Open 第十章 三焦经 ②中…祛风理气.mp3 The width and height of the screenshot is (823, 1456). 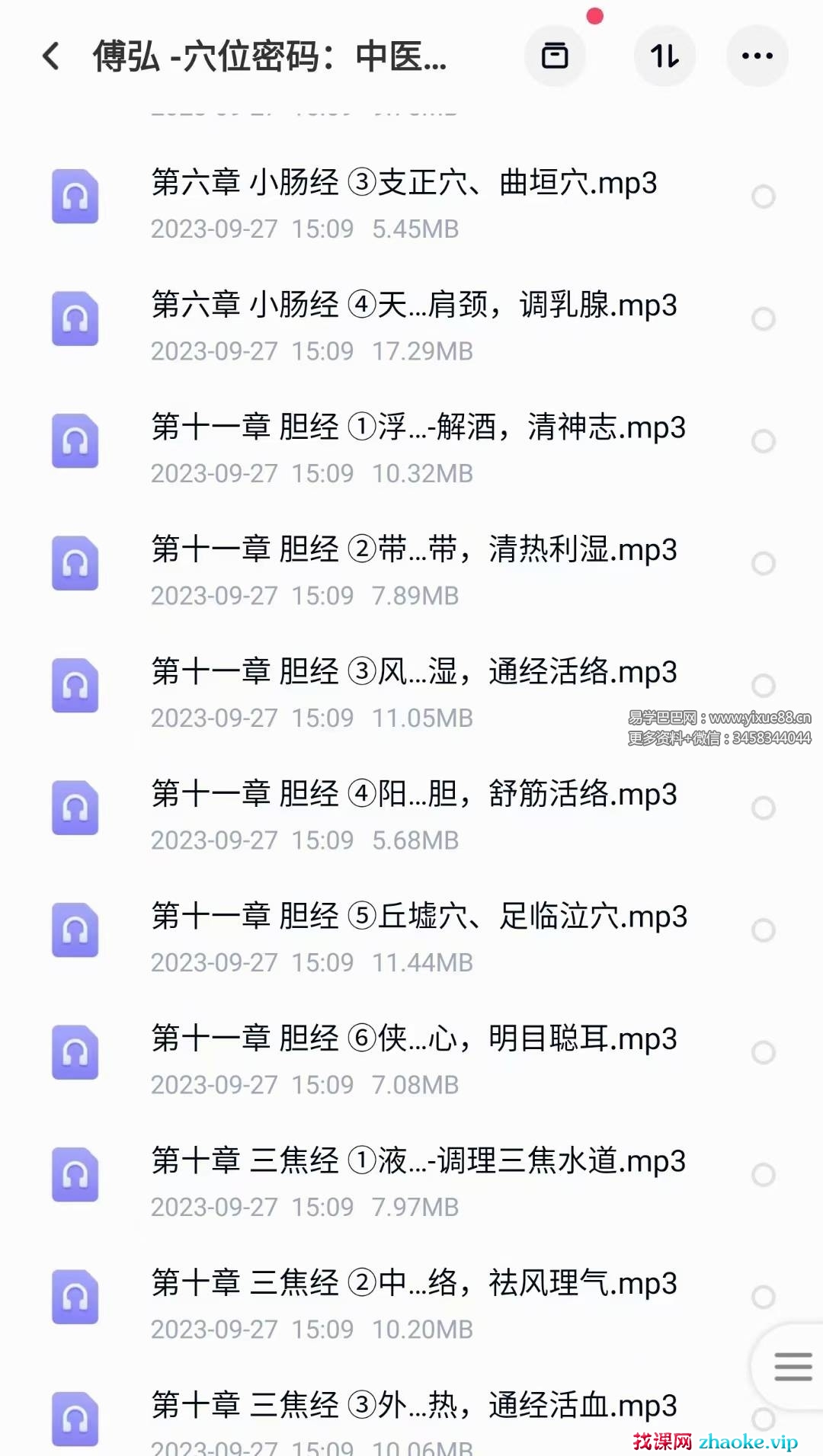click(x=414, y=1285)
